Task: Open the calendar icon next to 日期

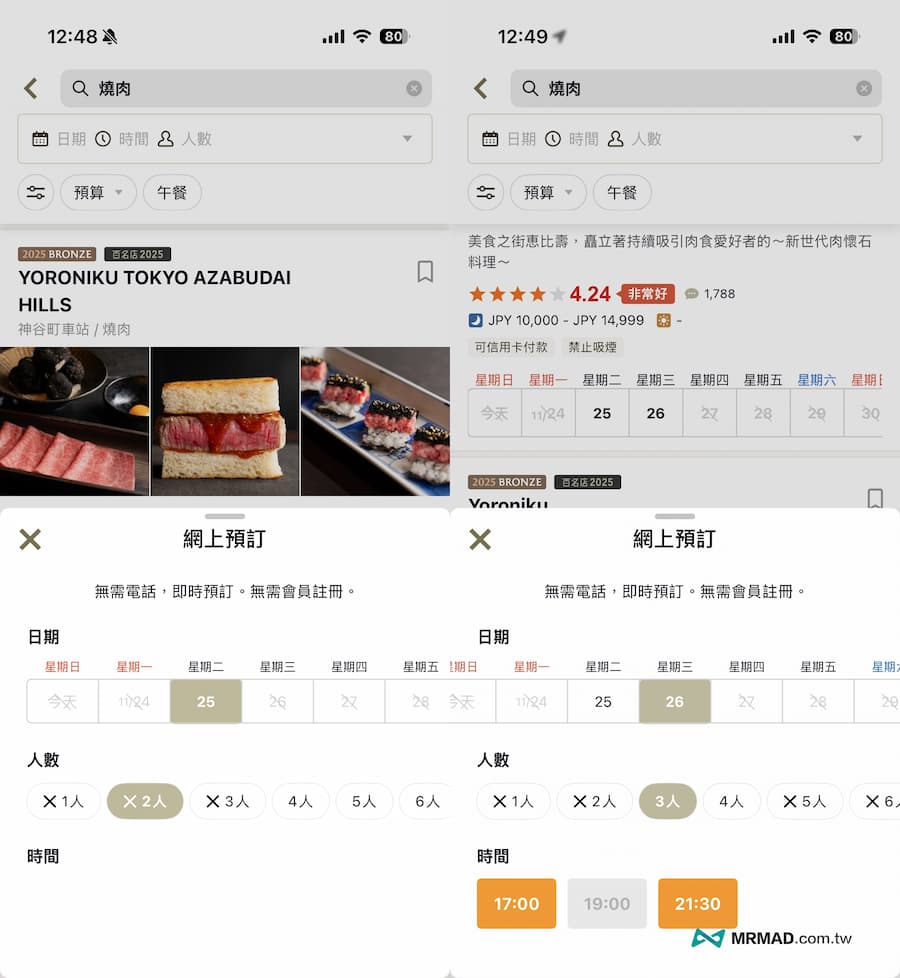Action: tap(37, 138)
